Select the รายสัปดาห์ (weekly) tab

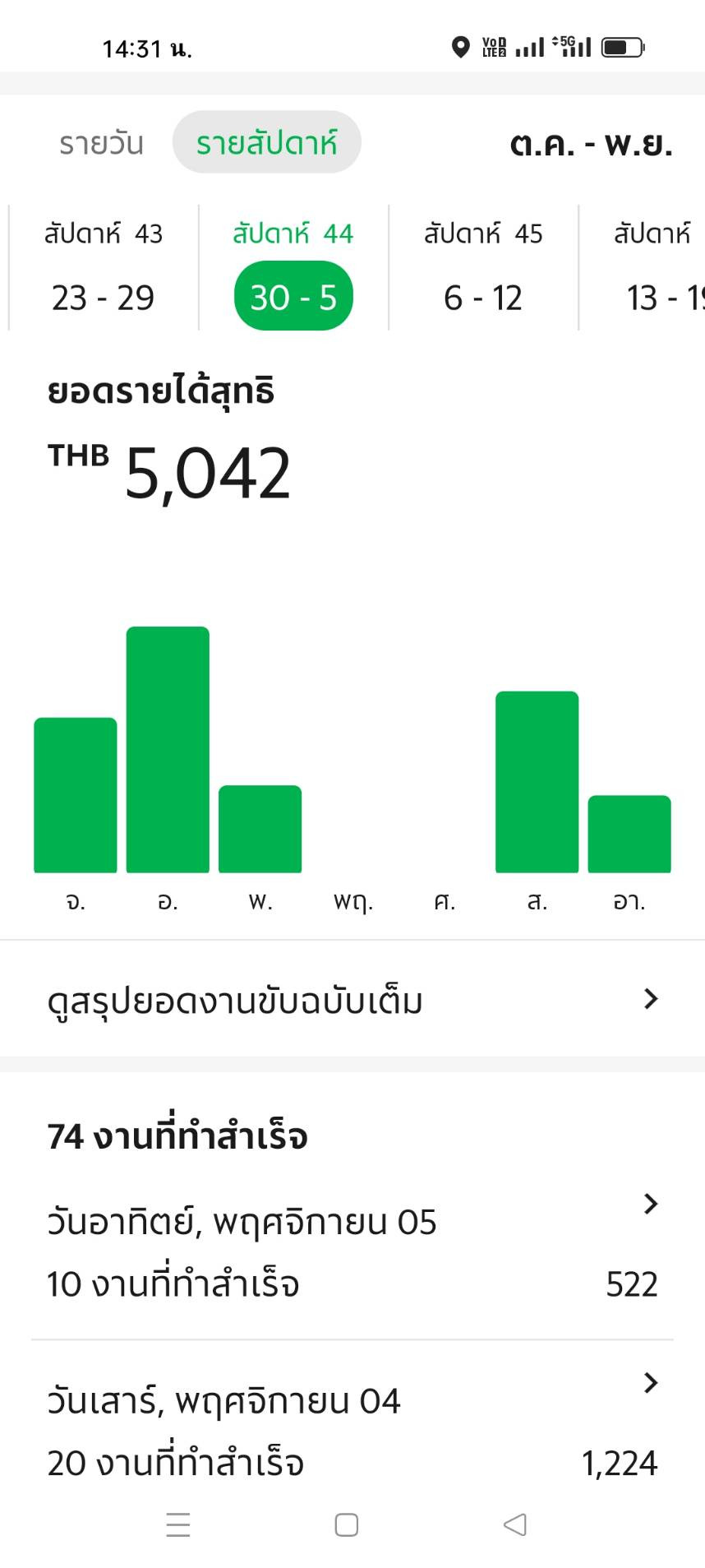click(x=266, y=143)
